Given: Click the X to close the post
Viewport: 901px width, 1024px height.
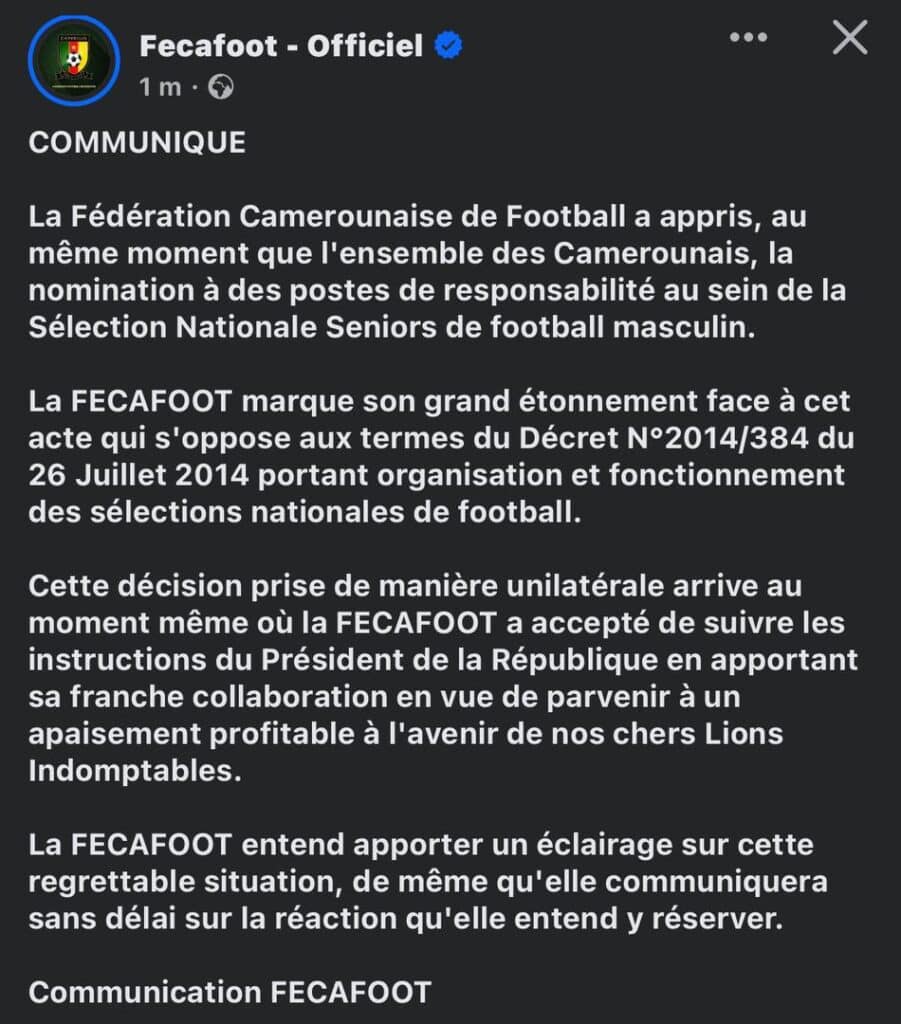Looking at the screenshot, I should point(849,38).
